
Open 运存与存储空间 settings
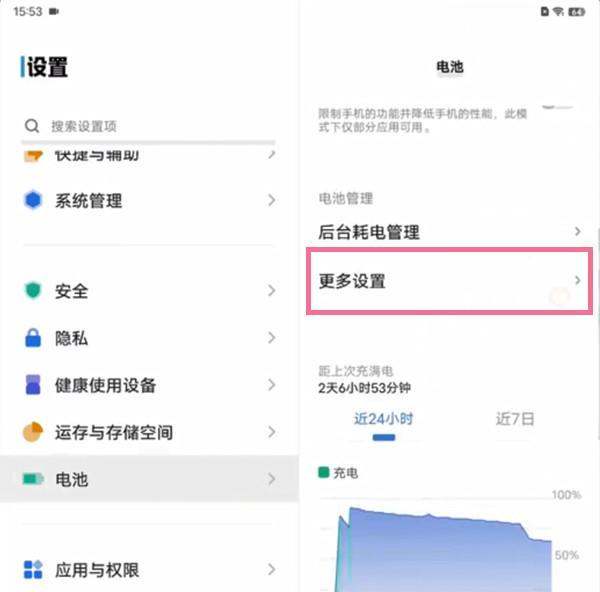148,432
